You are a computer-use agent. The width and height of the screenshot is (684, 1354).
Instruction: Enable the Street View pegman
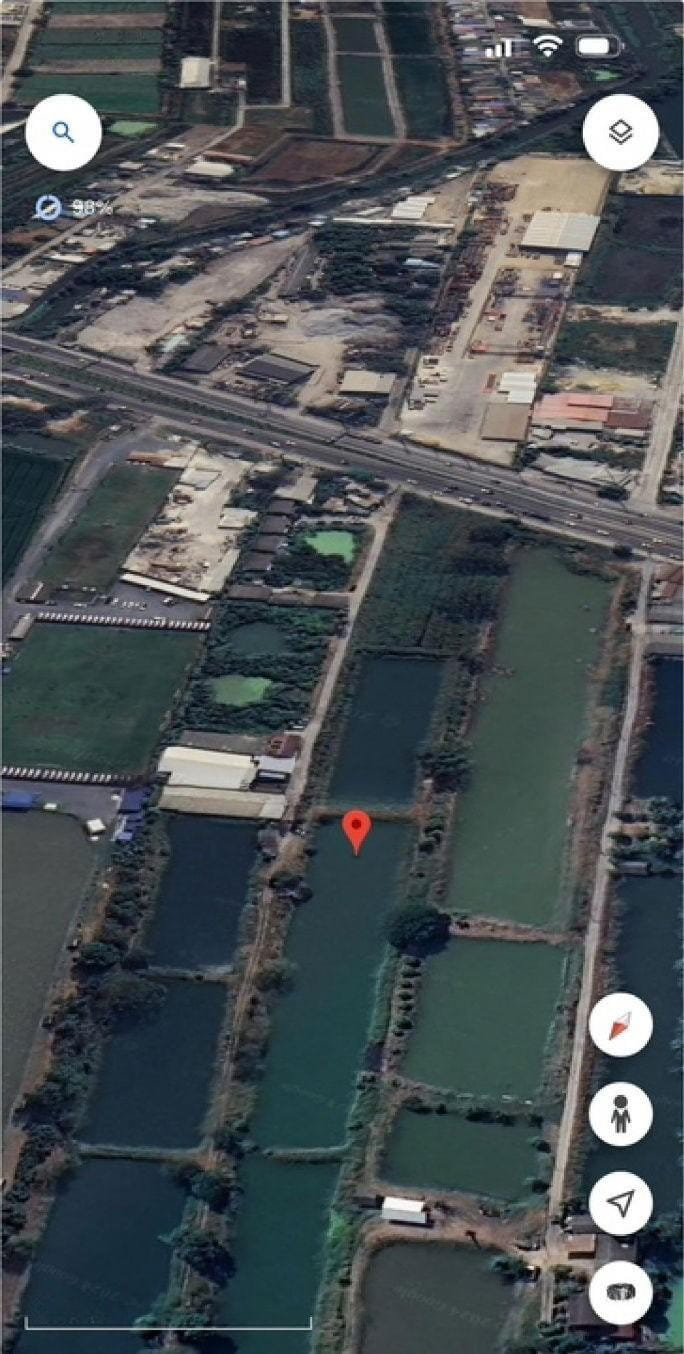pos(620,1114)
